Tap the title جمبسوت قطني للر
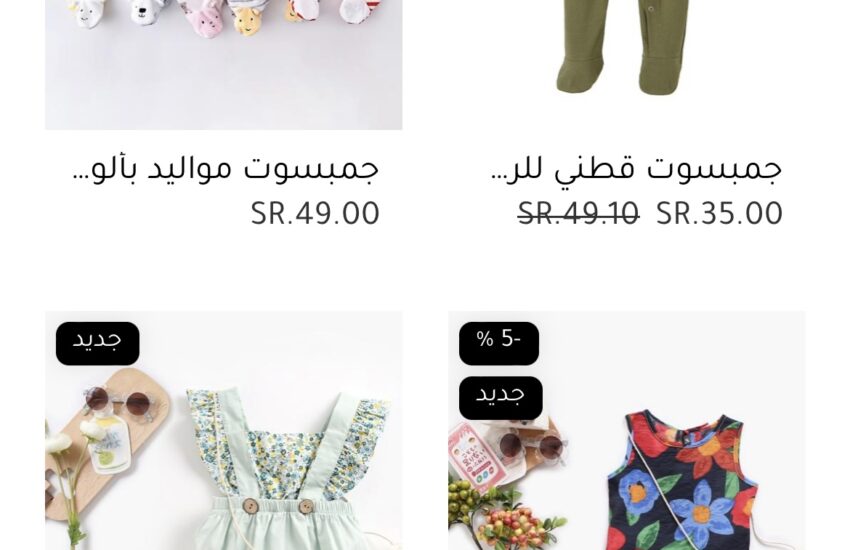 [x=636, y=169]
